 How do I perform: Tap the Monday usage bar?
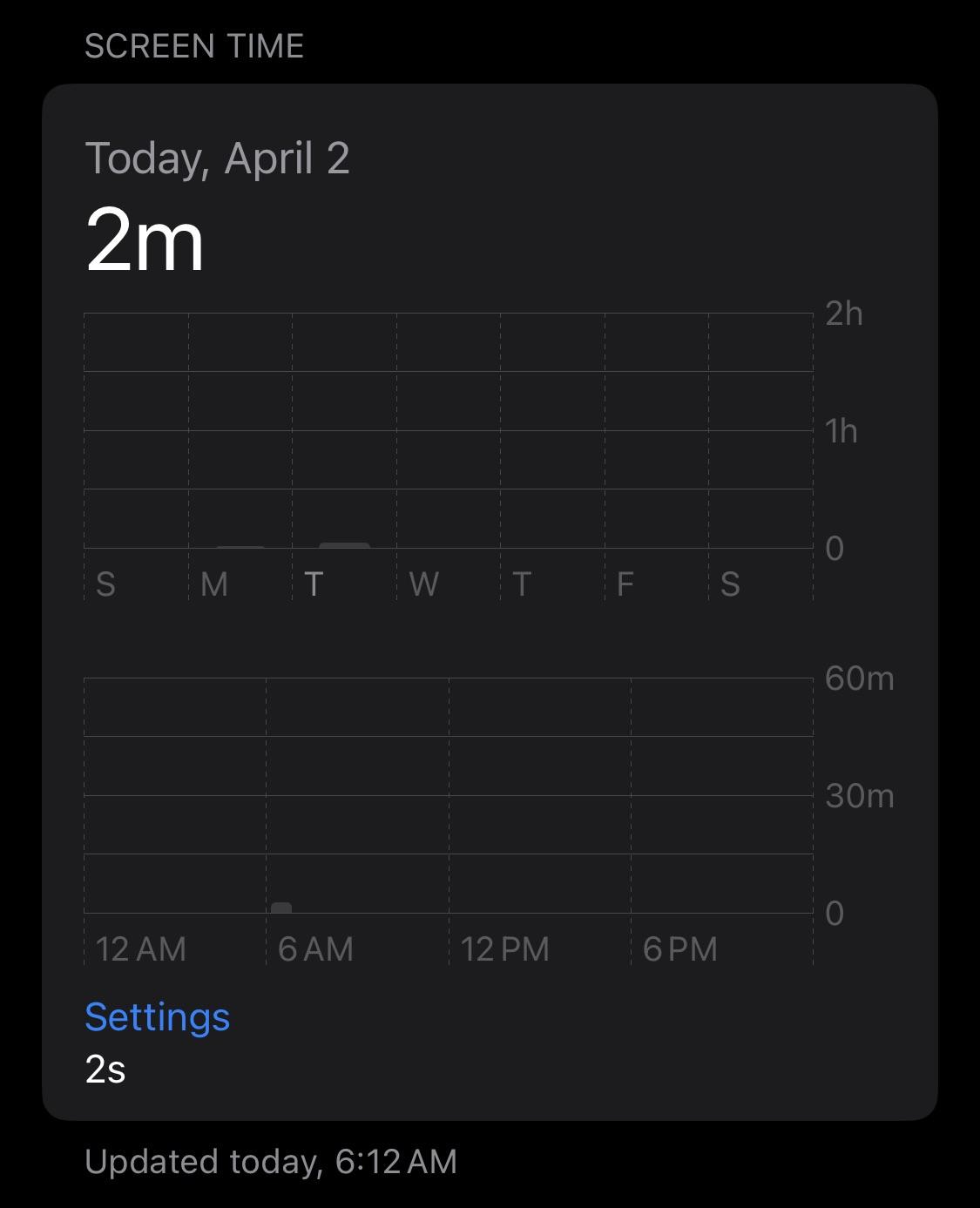tap(241, 547)
